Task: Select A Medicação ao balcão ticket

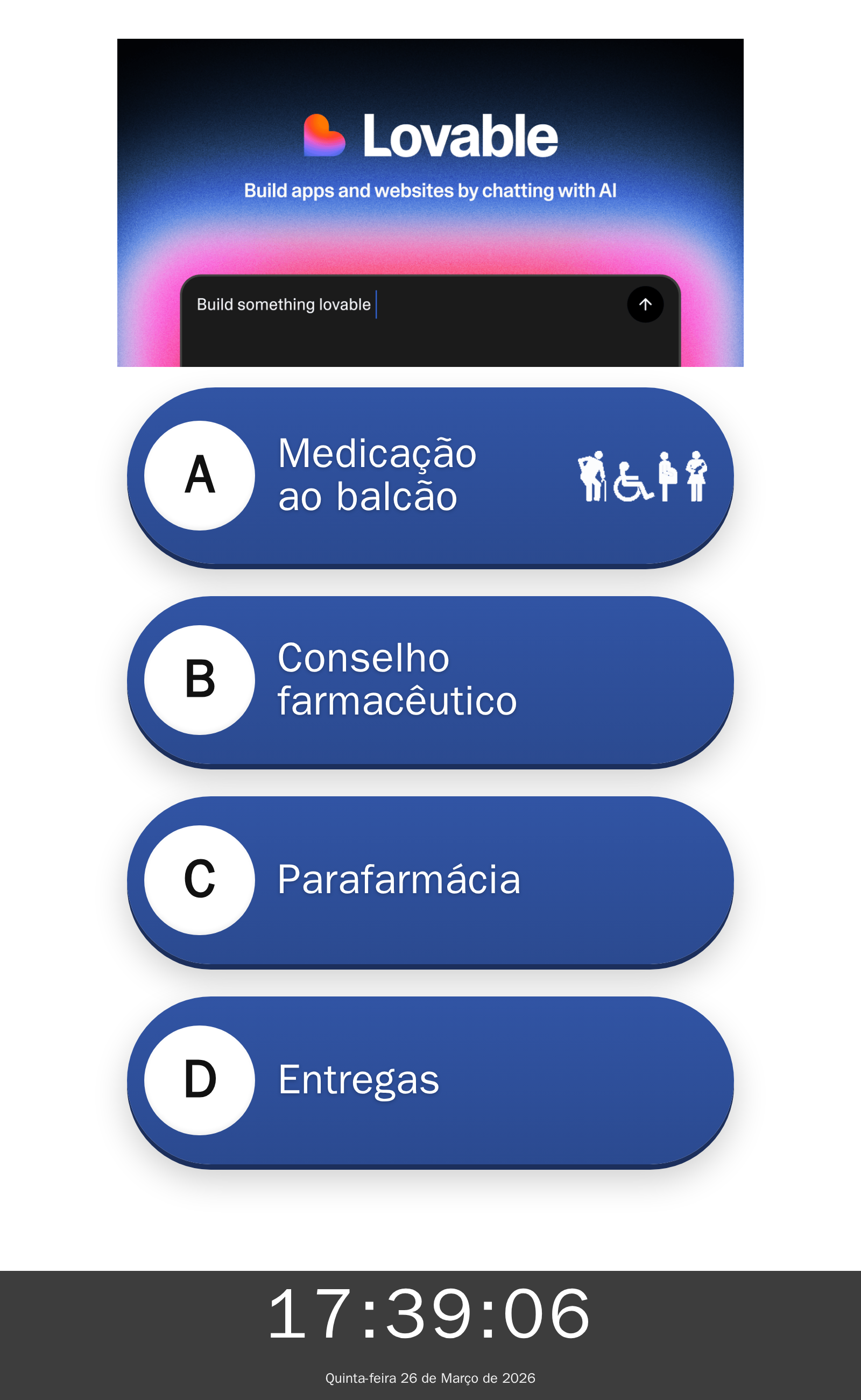Action: point(430,476)
